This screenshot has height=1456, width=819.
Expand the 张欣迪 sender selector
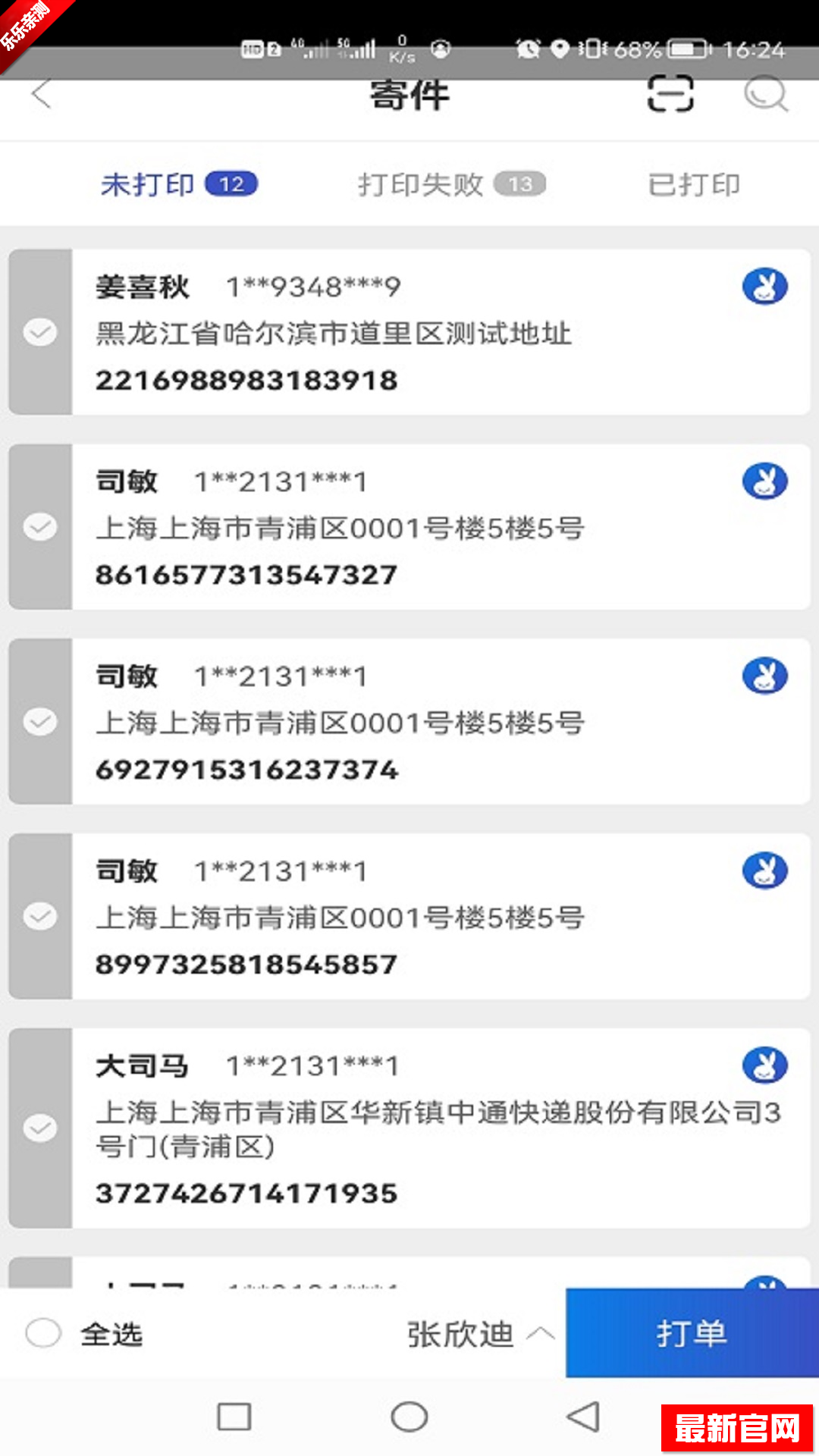point(479,1334)
